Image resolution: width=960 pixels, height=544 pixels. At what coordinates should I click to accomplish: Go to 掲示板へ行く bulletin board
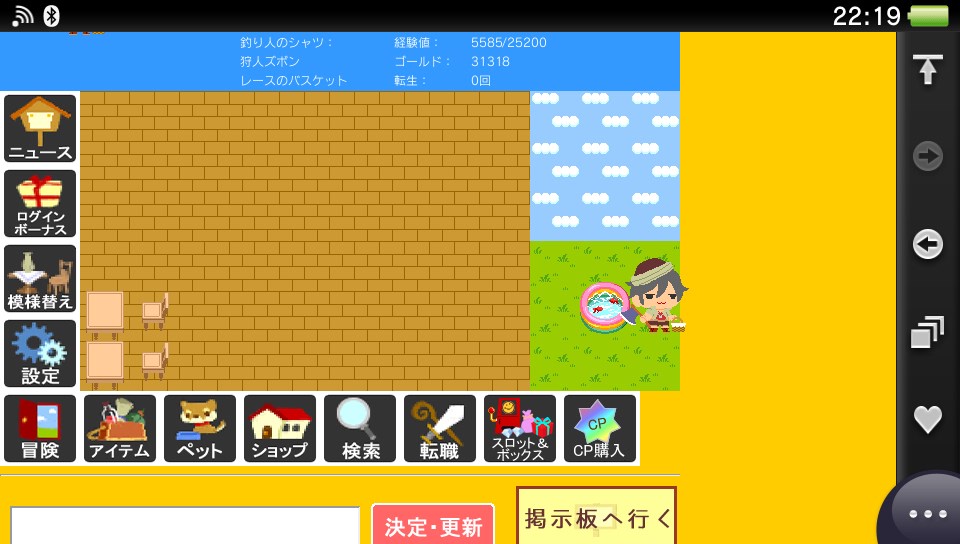[x=597, y=517]
